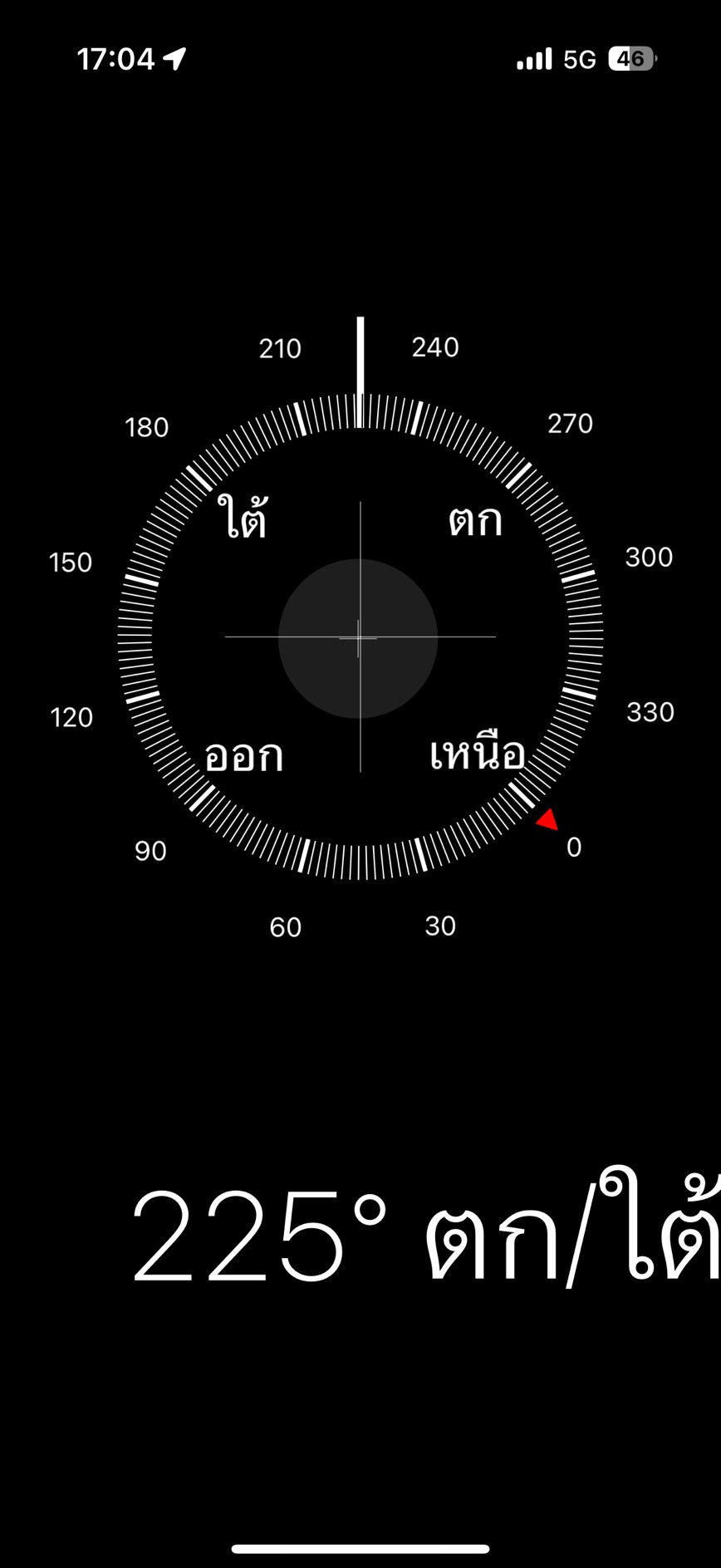The height and width of the screenshot is (1568, 721).
Task: Tap the compass dial to lock heading
Action: [360, 637]
